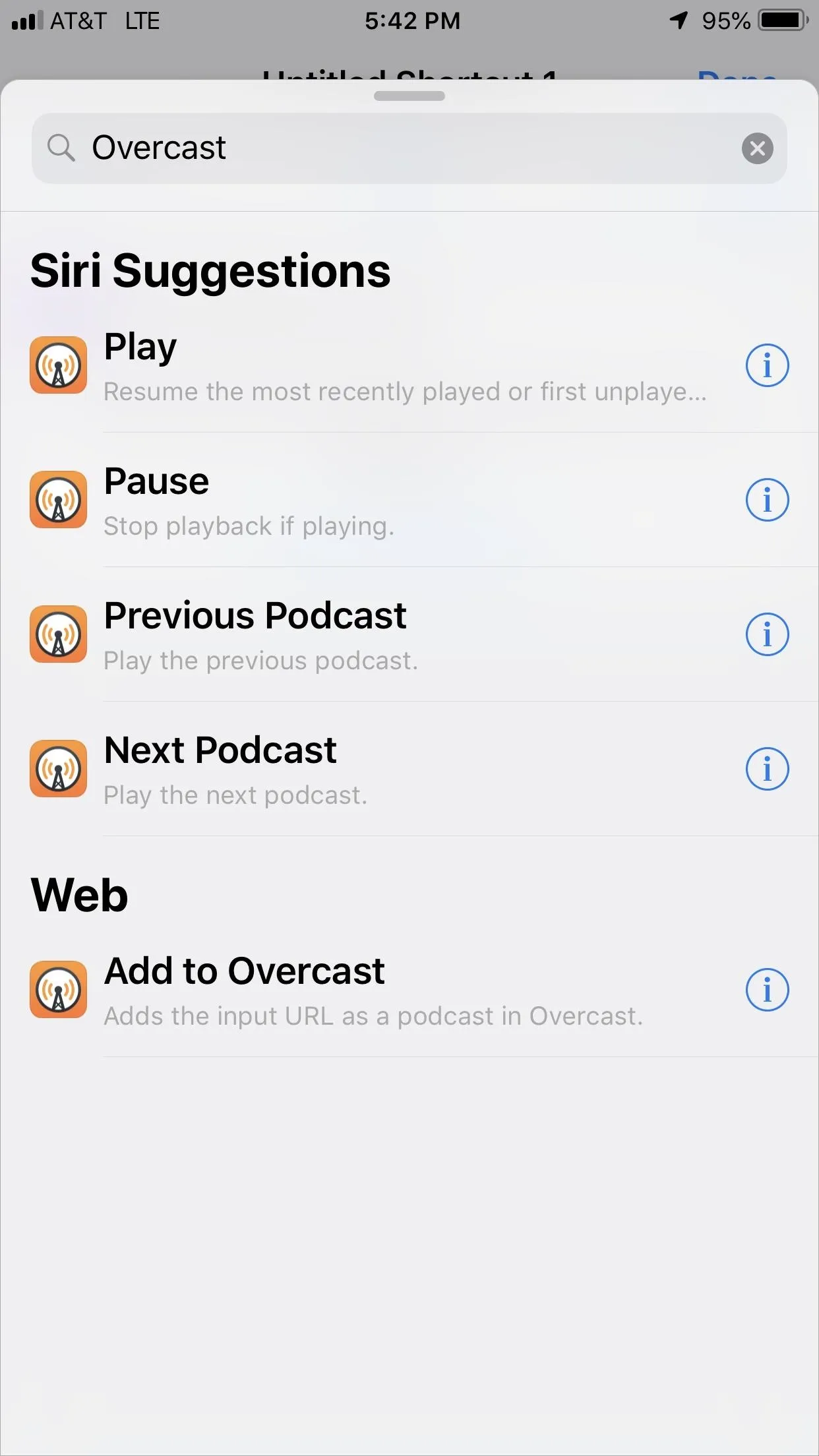The width and height of the screenshot is (819, 1456).
Task: Show info for Add to Overcast
Action: (x=767, y=990)
